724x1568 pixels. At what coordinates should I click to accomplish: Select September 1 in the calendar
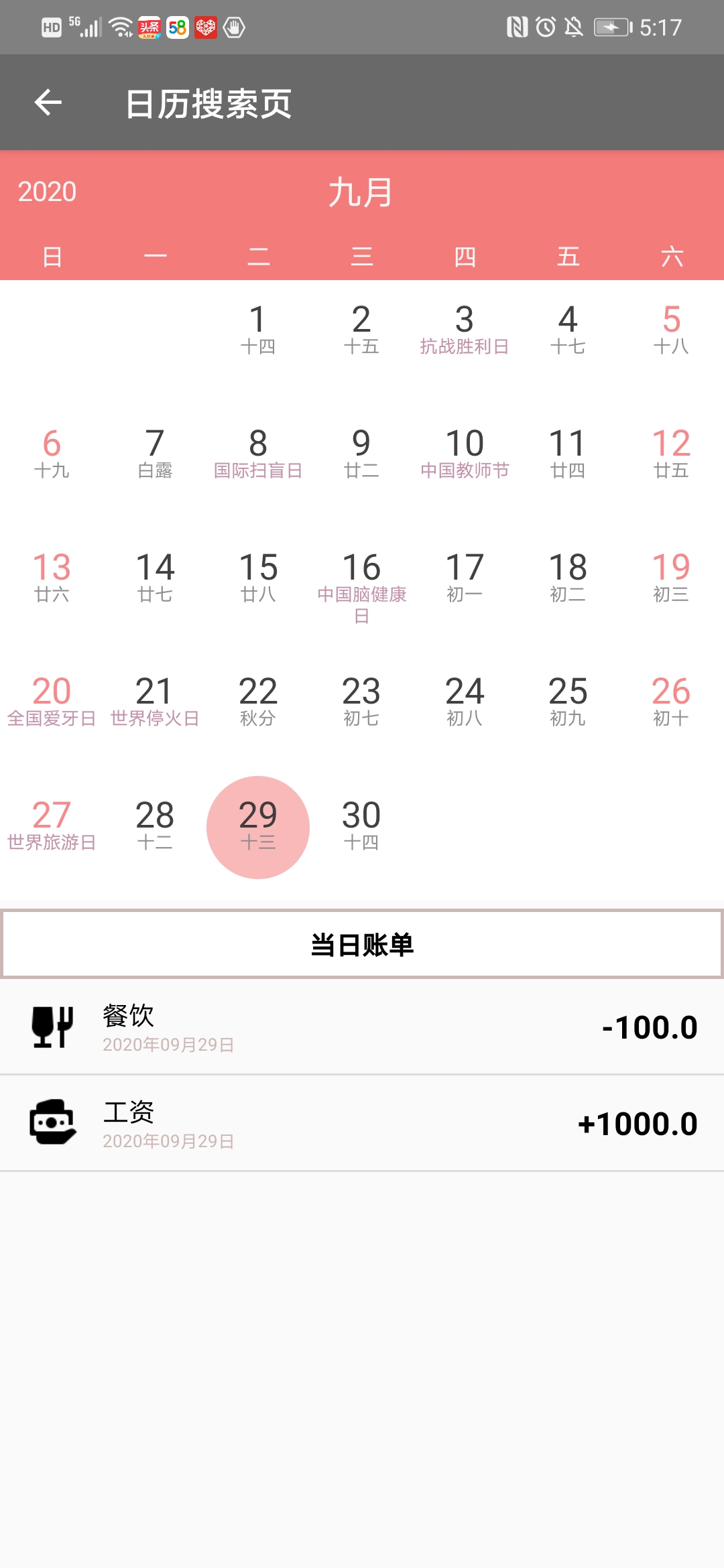pos(258,330)
